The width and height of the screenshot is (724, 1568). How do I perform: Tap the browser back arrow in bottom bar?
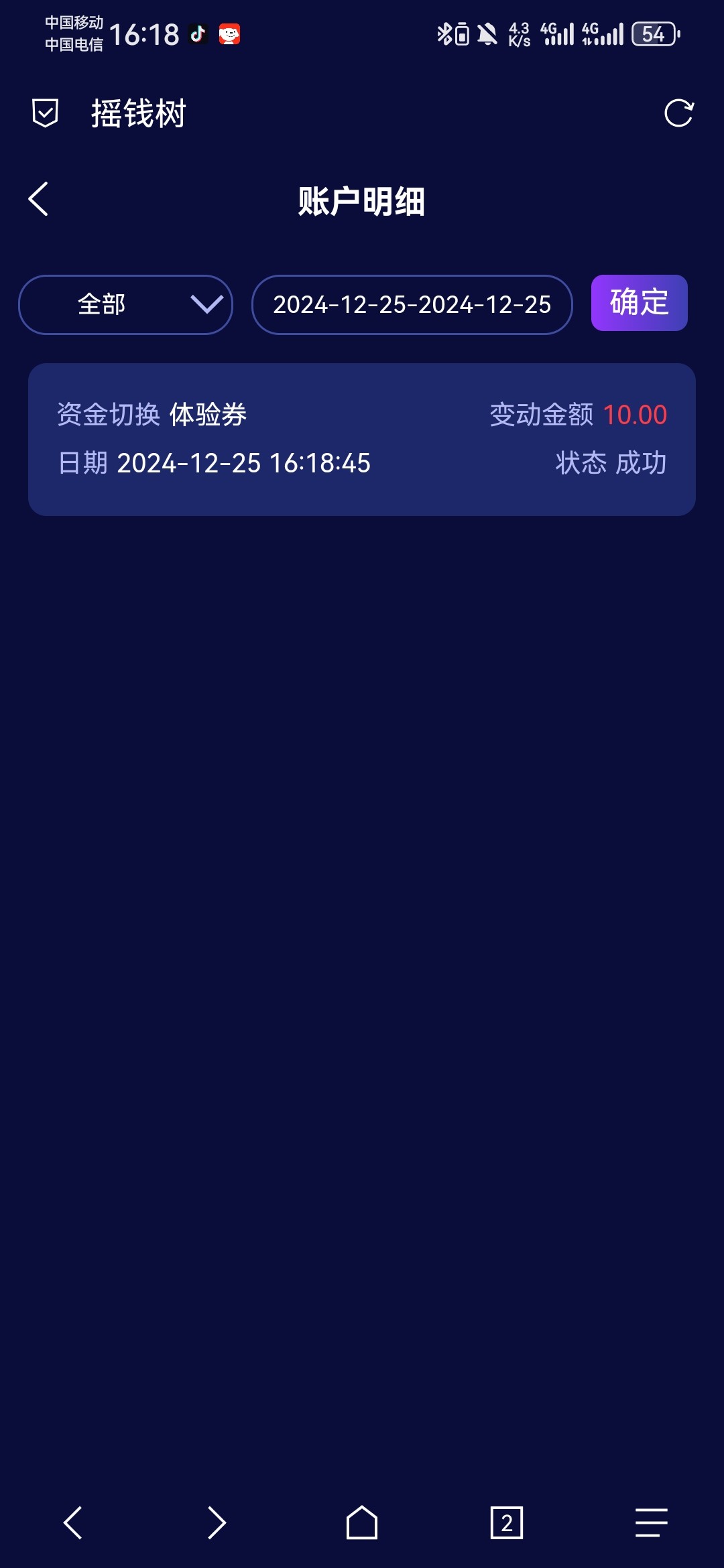(72, 1522)
